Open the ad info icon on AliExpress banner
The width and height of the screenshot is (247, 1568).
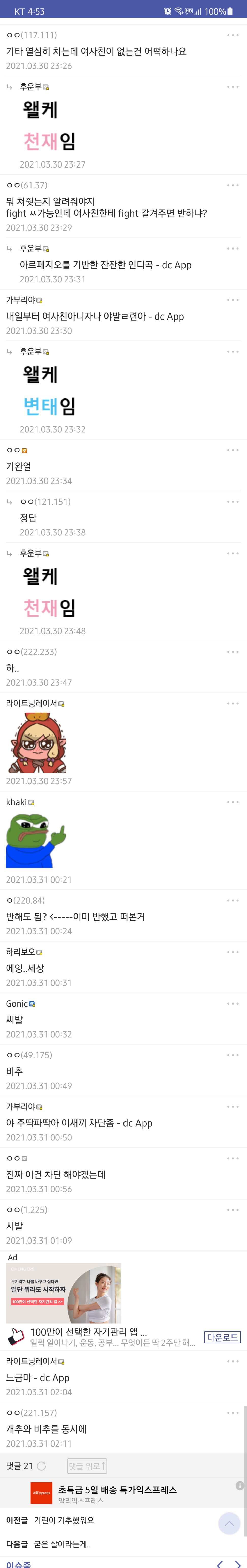[x=240, y=1486]
